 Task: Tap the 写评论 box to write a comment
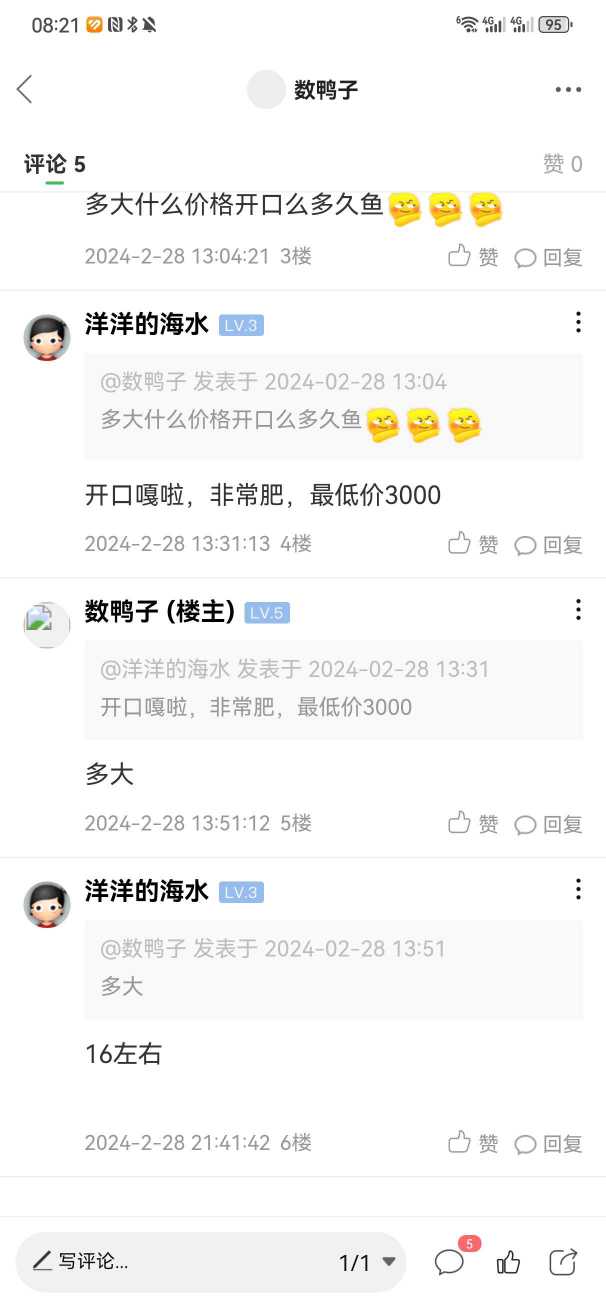(x=150, y=1262)
